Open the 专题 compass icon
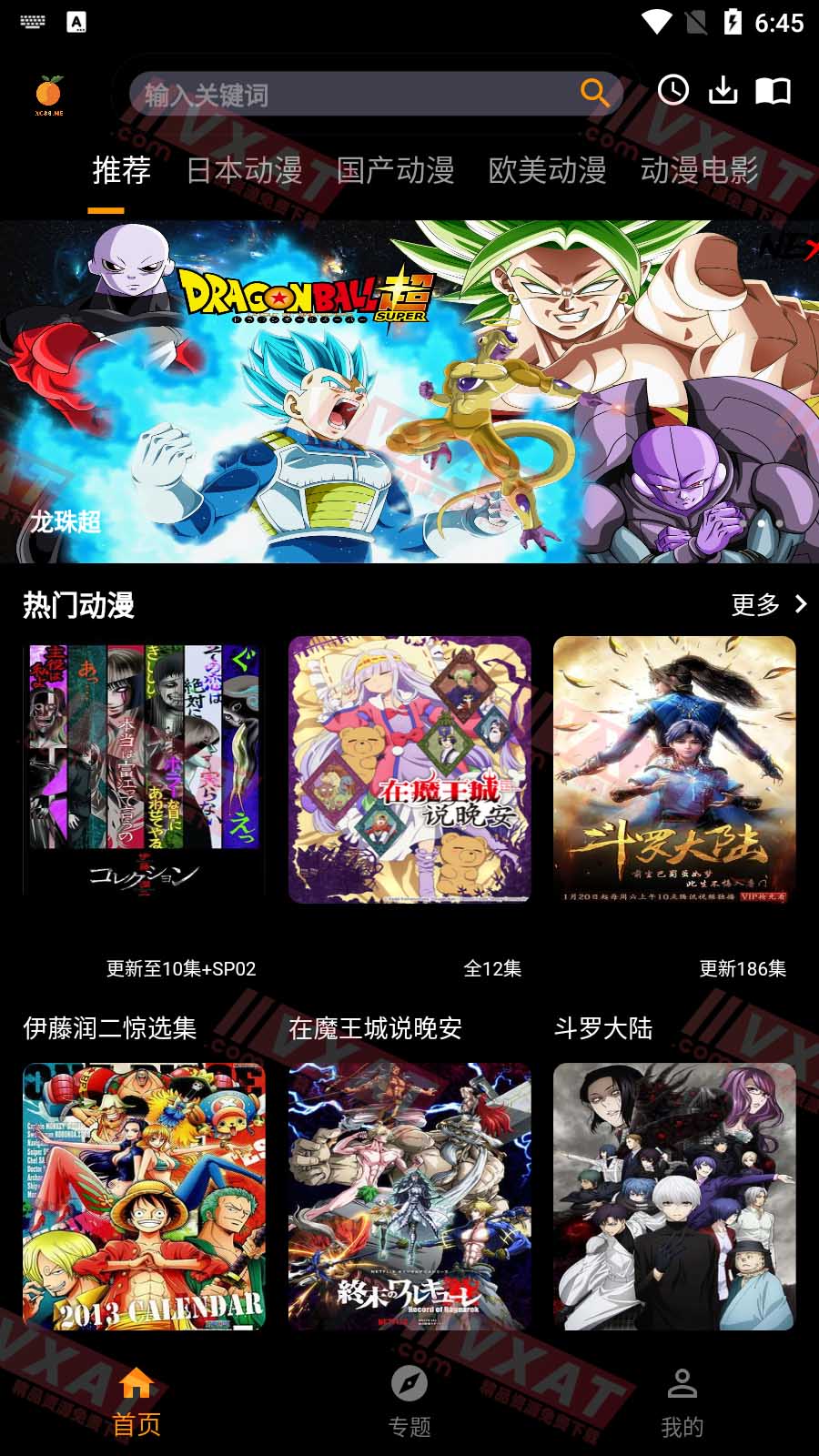 410,1385
